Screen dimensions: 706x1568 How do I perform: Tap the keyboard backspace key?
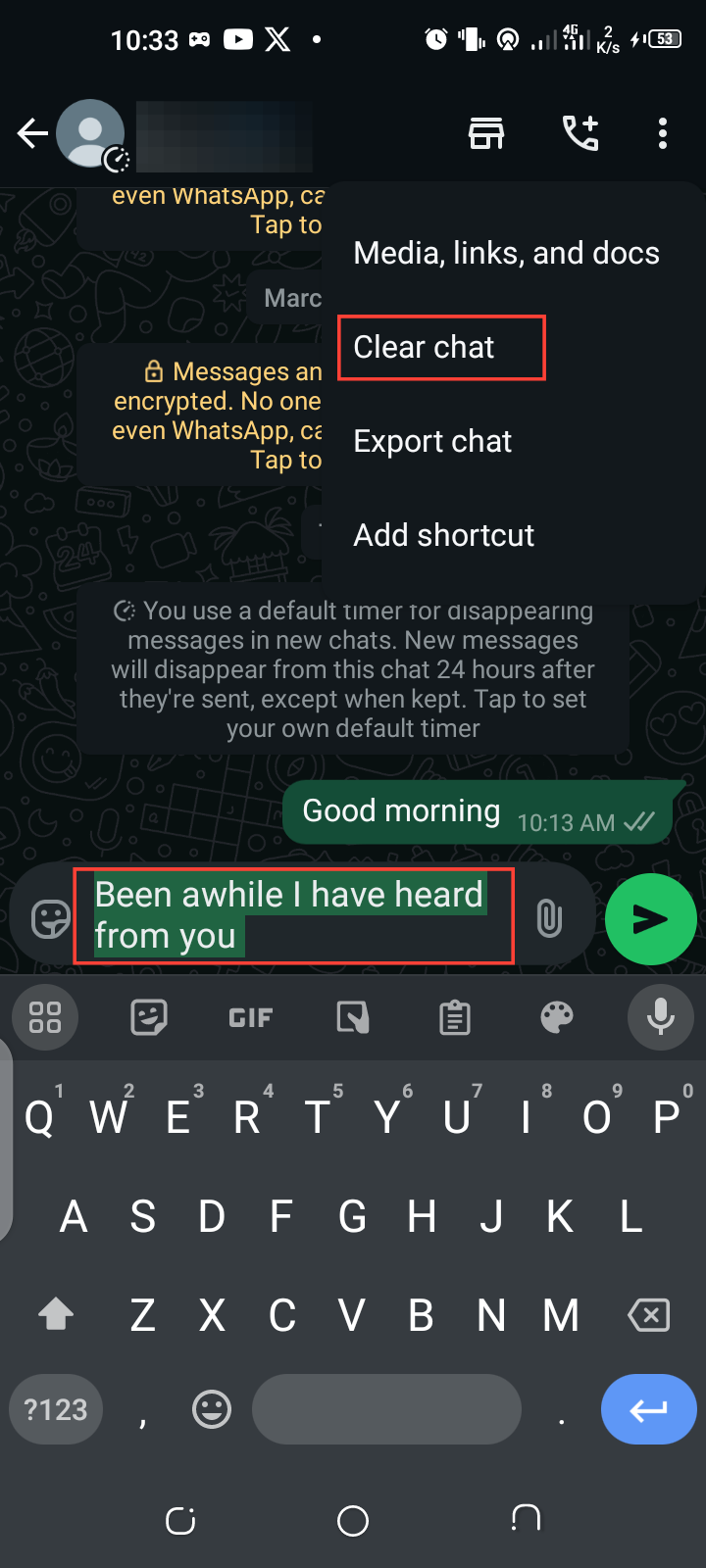pyautogui.click(x=648, y=1314)
